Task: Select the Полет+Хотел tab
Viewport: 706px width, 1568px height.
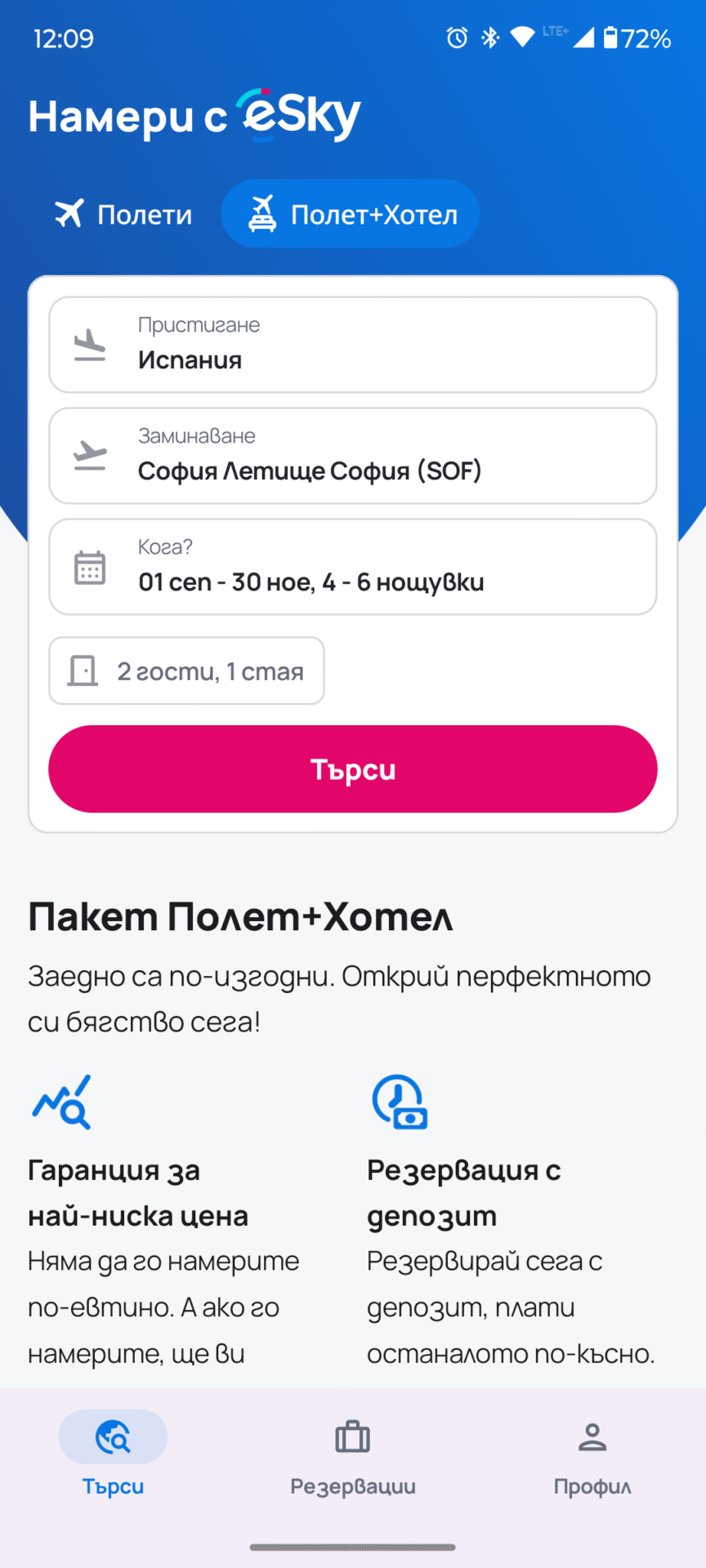Action: (x=351, y=214)
